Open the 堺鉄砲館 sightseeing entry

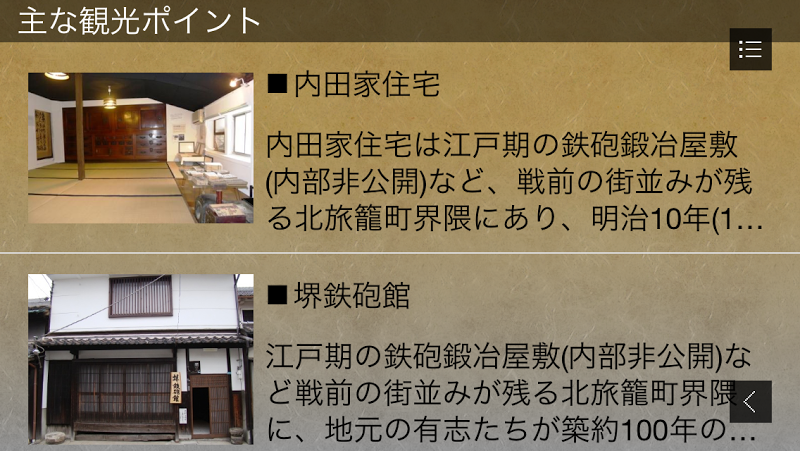[x=400, y=360]
